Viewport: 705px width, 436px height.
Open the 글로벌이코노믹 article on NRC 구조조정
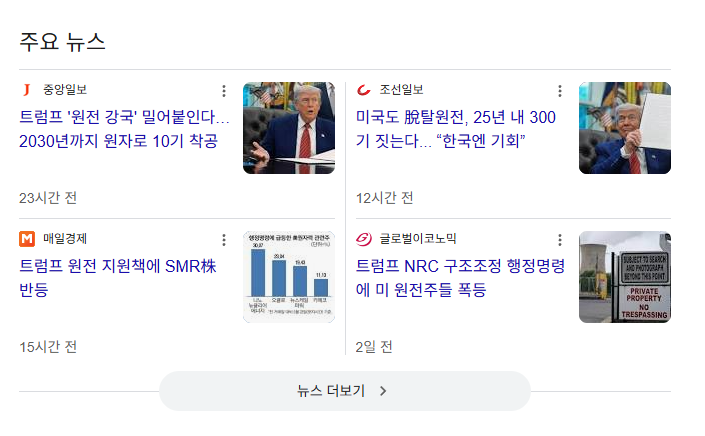tap(460, 278)
